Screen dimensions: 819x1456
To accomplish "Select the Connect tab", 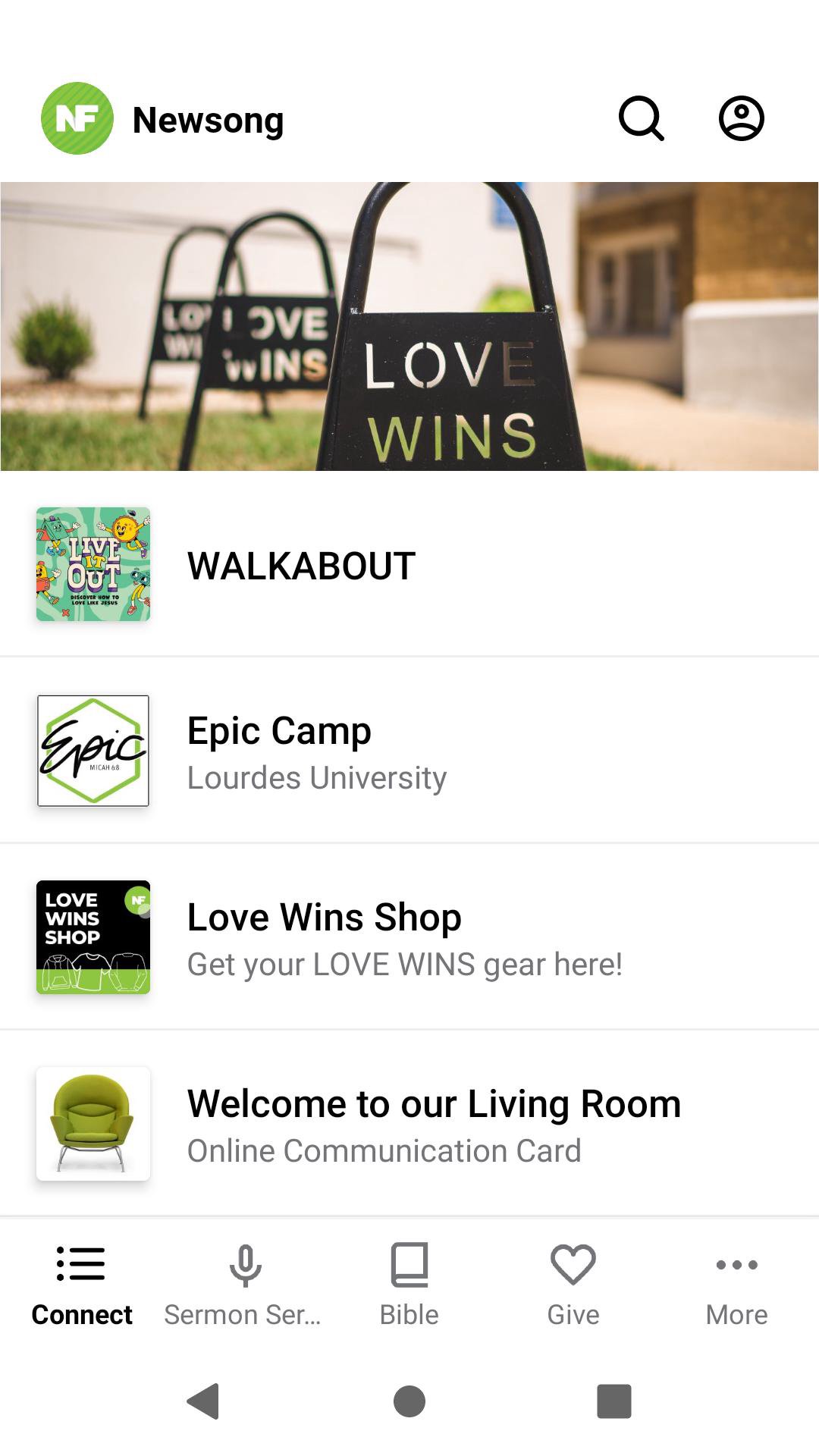I will click(x=82, y=1285).
